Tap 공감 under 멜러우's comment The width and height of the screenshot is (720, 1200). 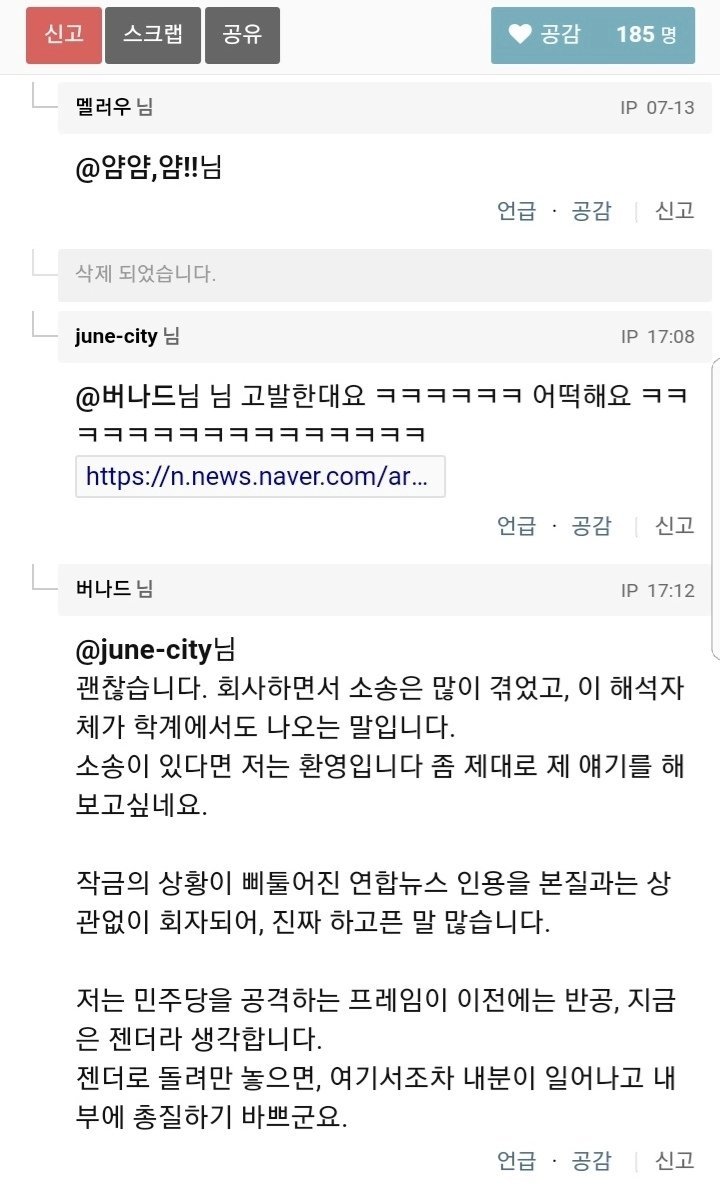591,211
